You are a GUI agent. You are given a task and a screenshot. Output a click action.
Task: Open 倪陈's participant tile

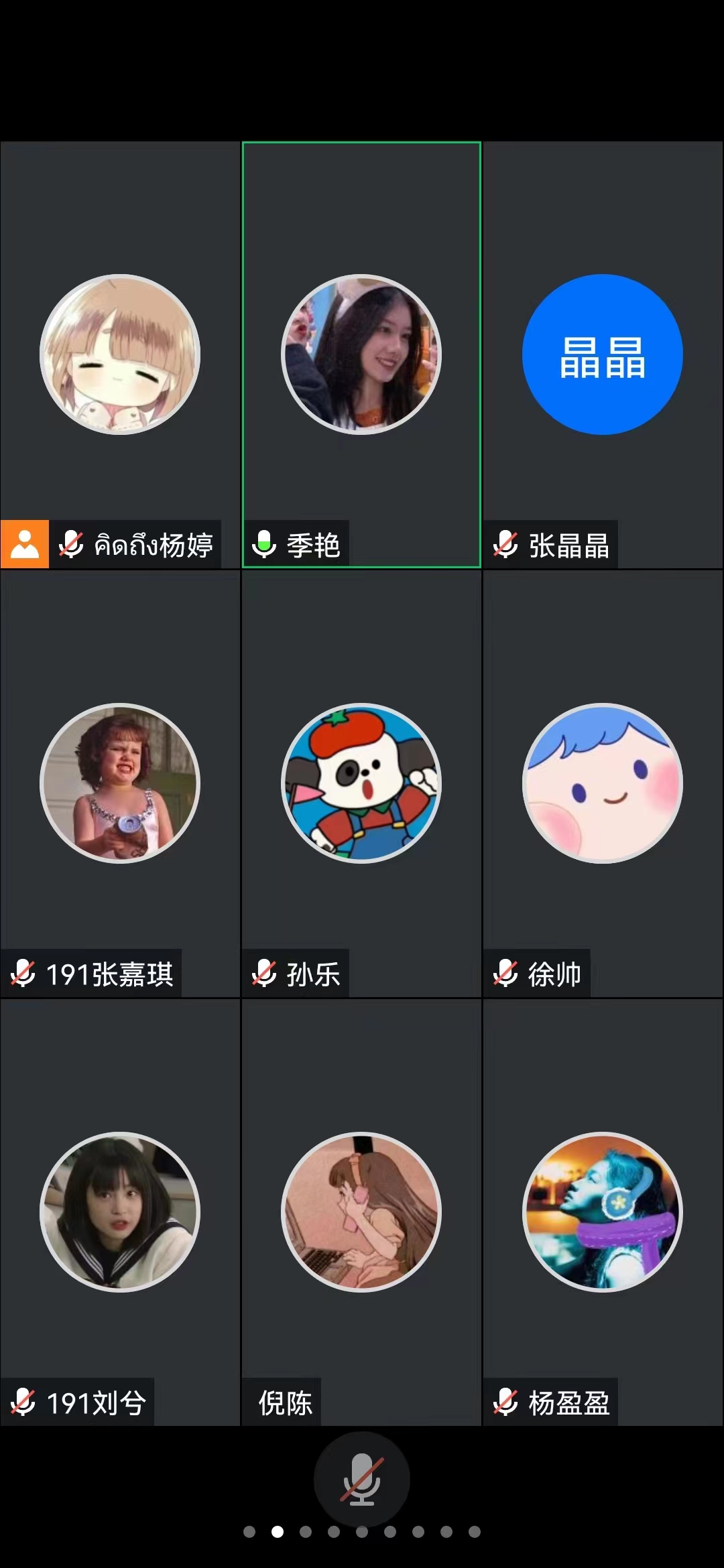(x=361, y=1212)
